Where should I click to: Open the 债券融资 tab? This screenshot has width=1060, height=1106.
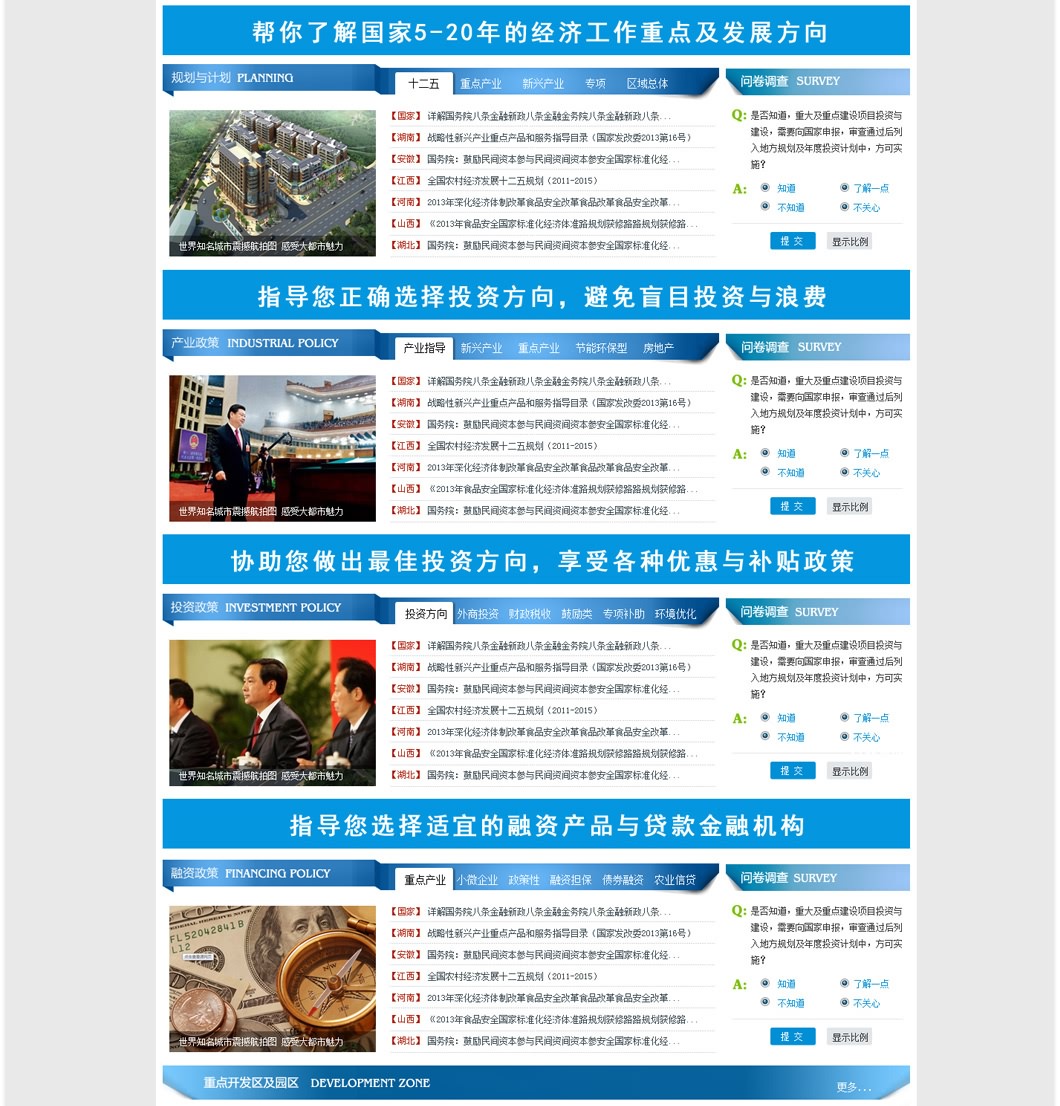click(622, 880)
